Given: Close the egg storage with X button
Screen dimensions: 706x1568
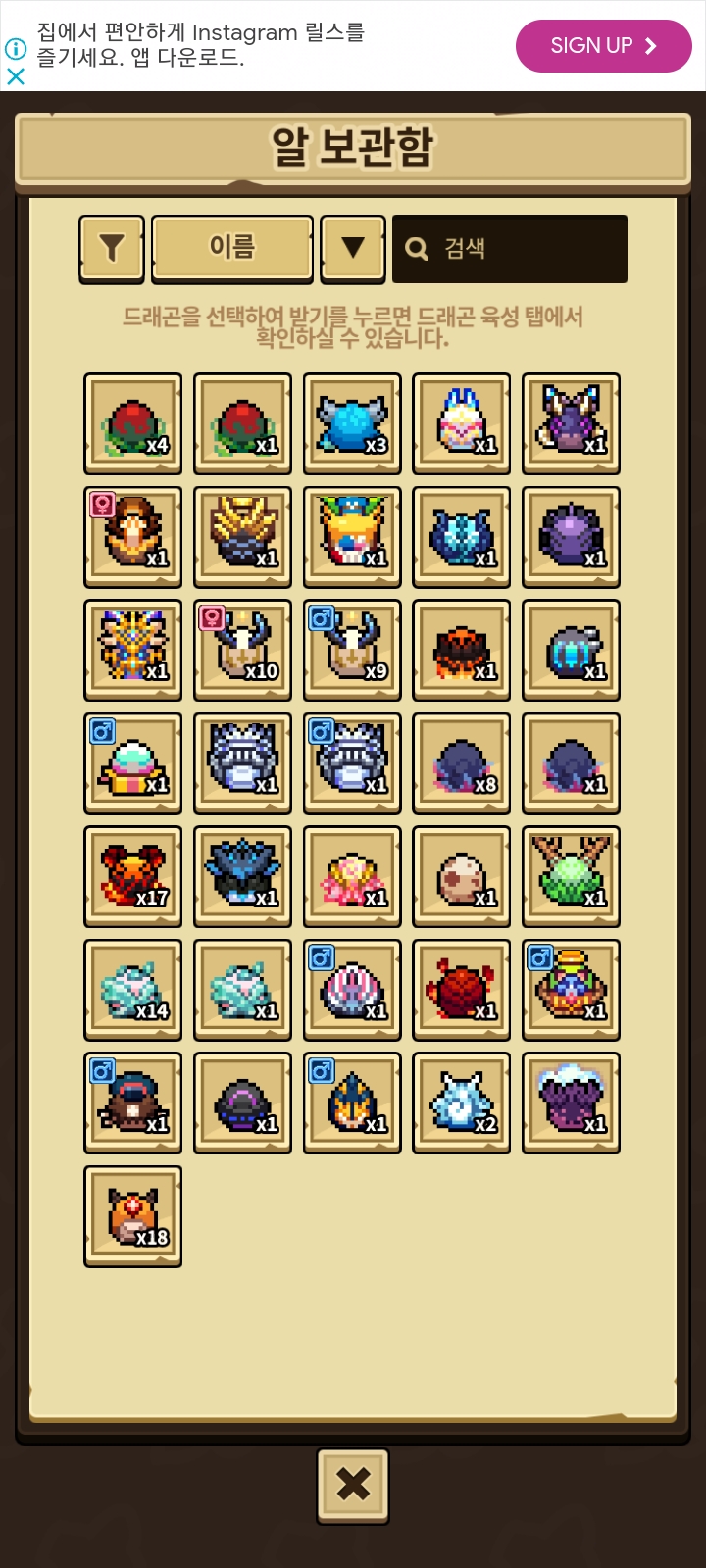Looking at the screenshot, I should pyautogui.click(x=353, y=1485).
